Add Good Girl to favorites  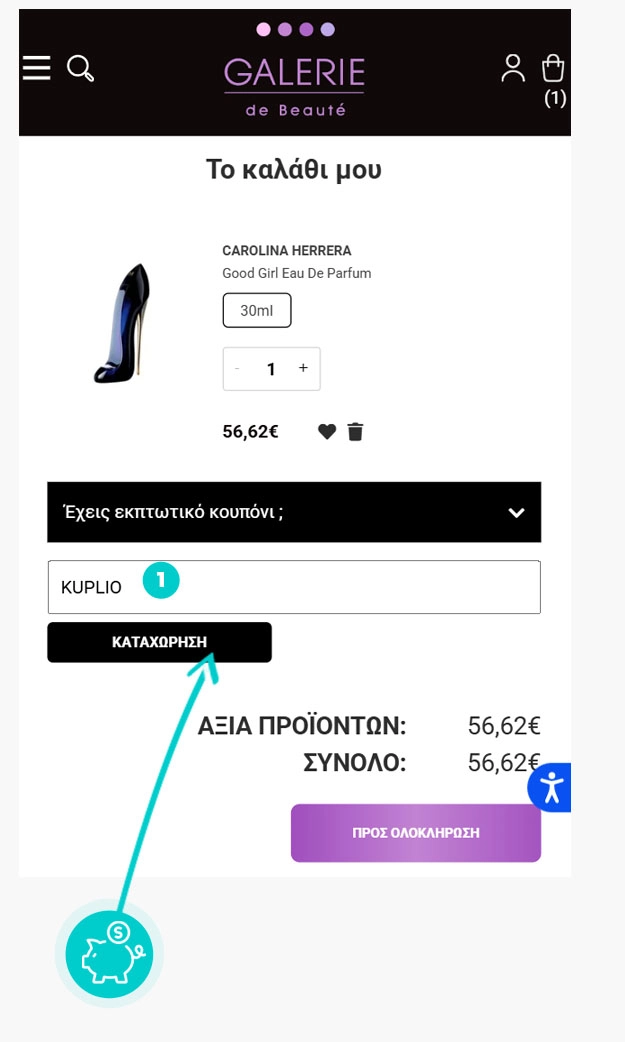327,432
